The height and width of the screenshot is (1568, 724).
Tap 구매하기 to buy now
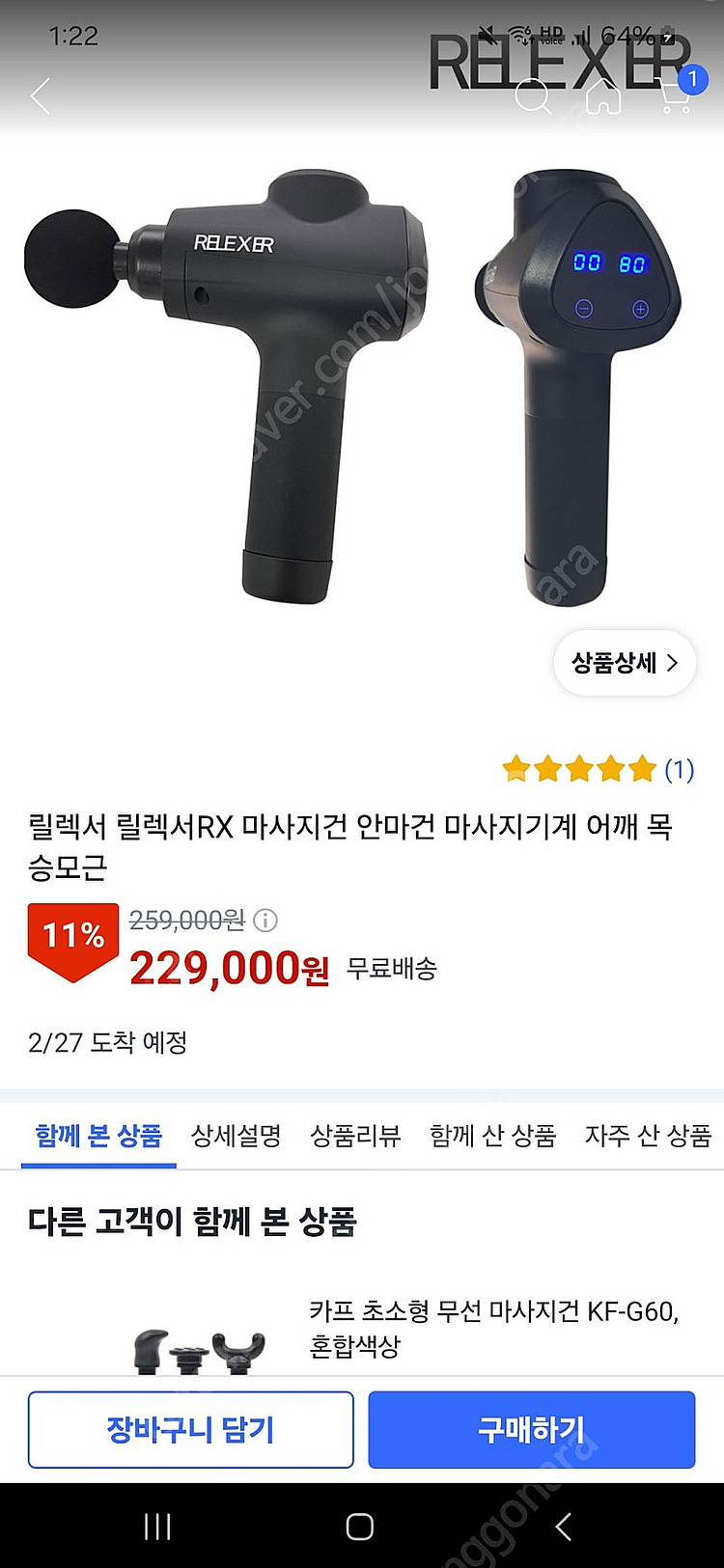(531, 1429)
